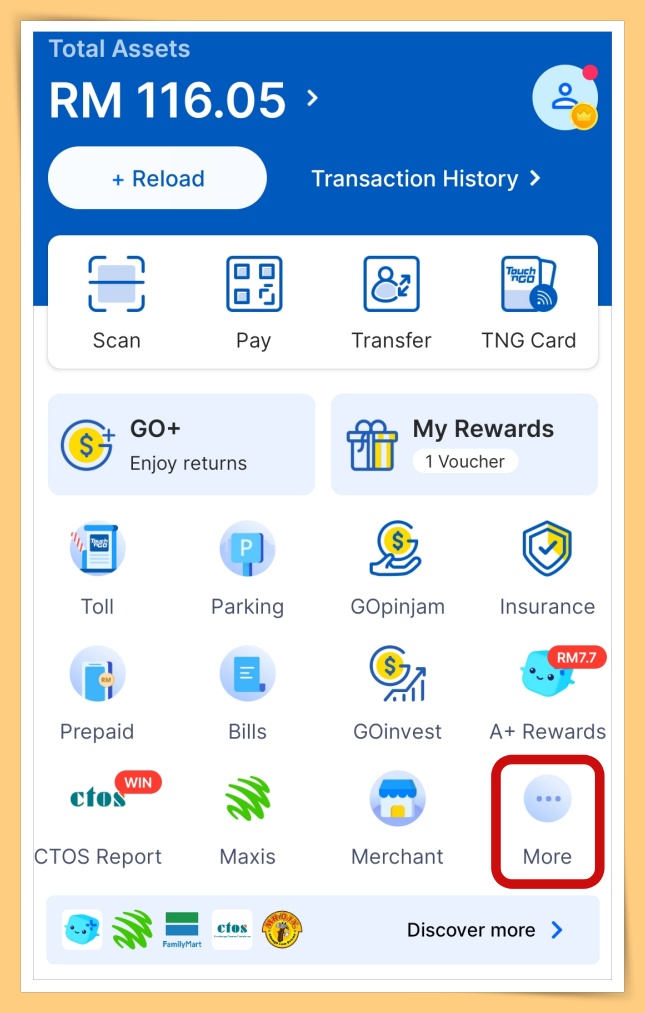Open Transaction History
The image size is (645, 1013).
tap(426, 179)
